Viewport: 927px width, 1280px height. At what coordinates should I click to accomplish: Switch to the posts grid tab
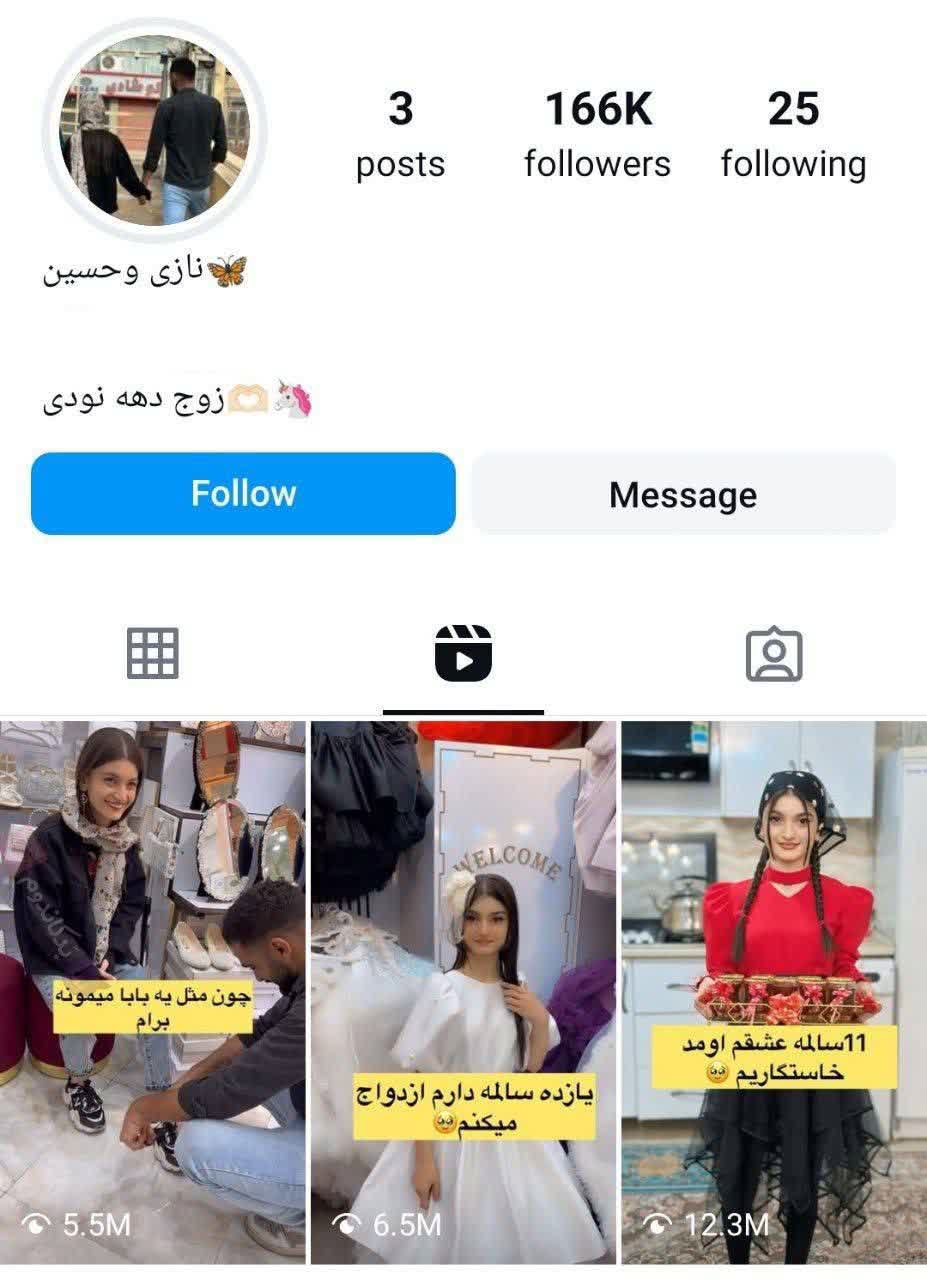[153, 654]
